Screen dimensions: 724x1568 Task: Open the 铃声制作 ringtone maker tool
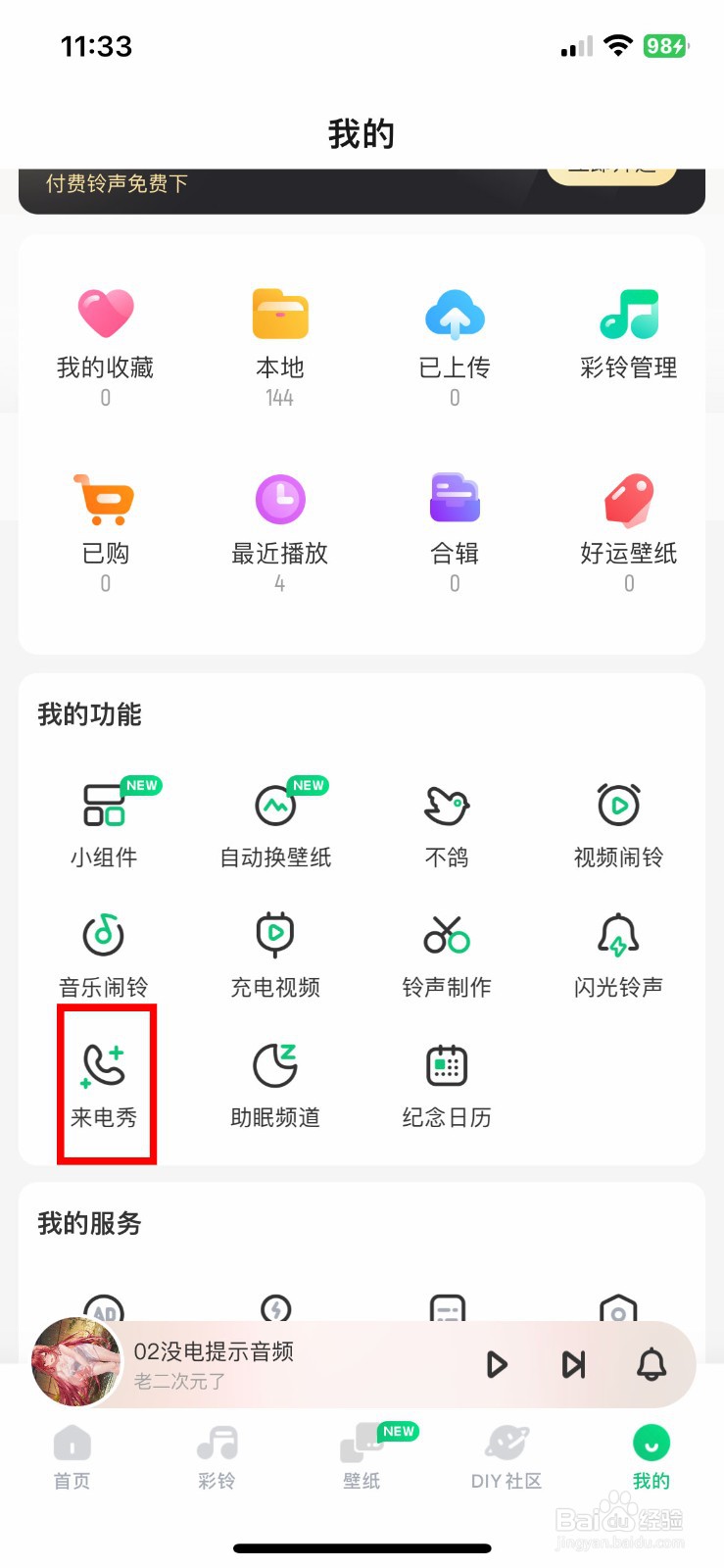447,953
